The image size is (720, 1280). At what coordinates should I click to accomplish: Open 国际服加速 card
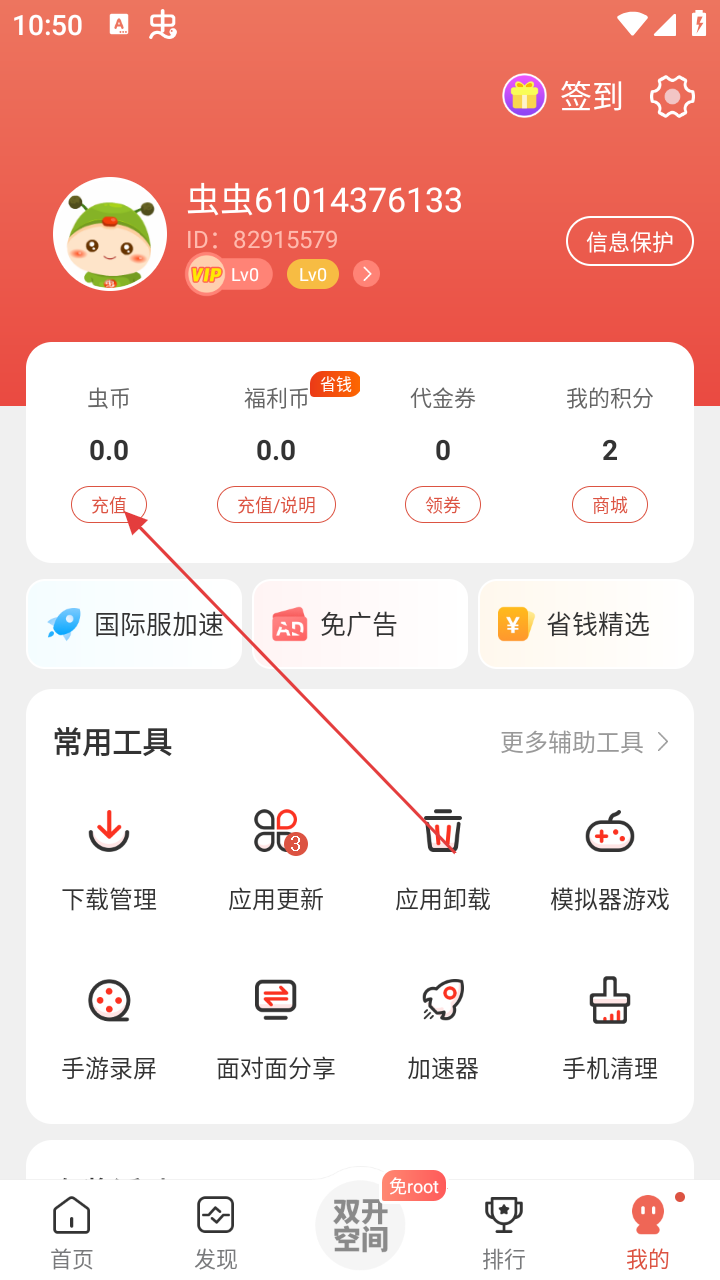[134, 624]
